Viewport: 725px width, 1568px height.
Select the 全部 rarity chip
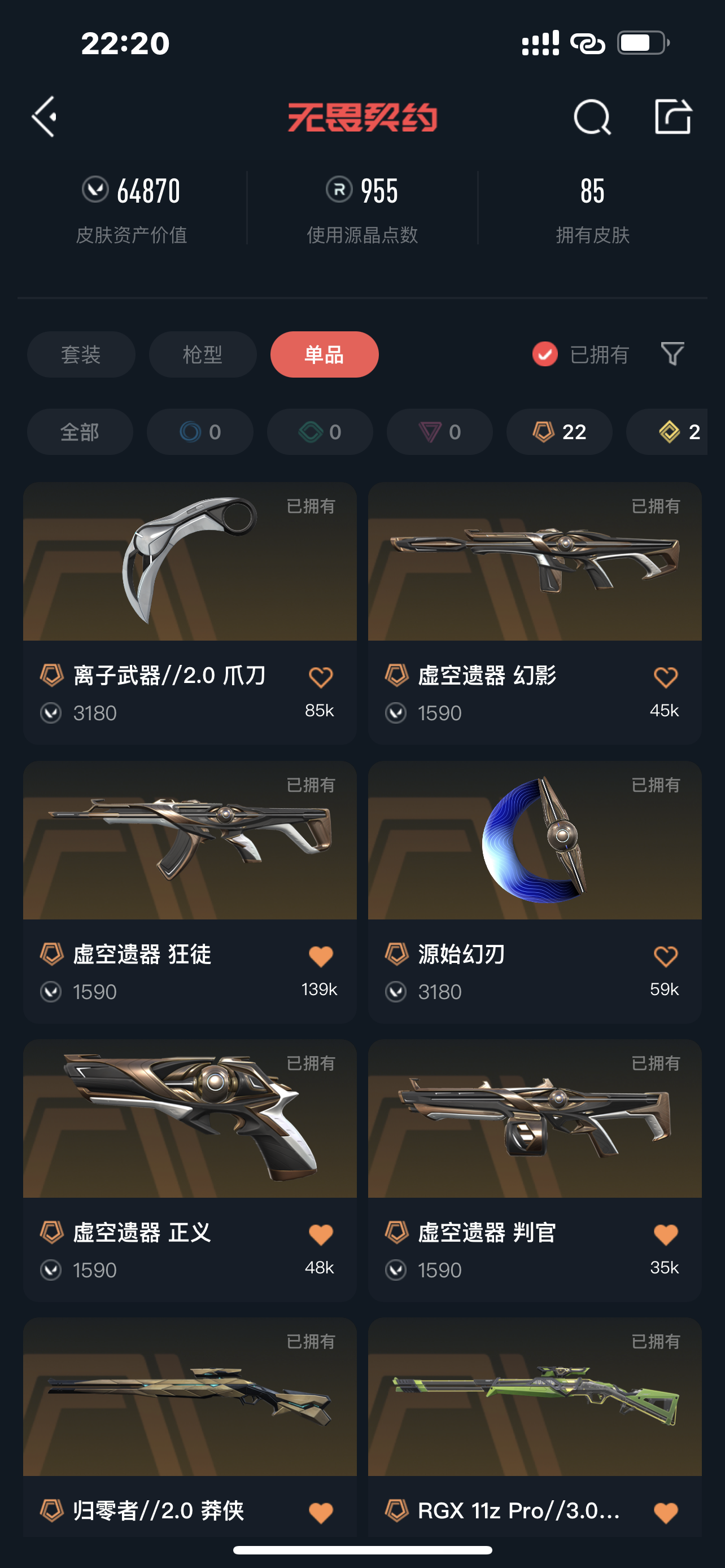click(80, 432)
